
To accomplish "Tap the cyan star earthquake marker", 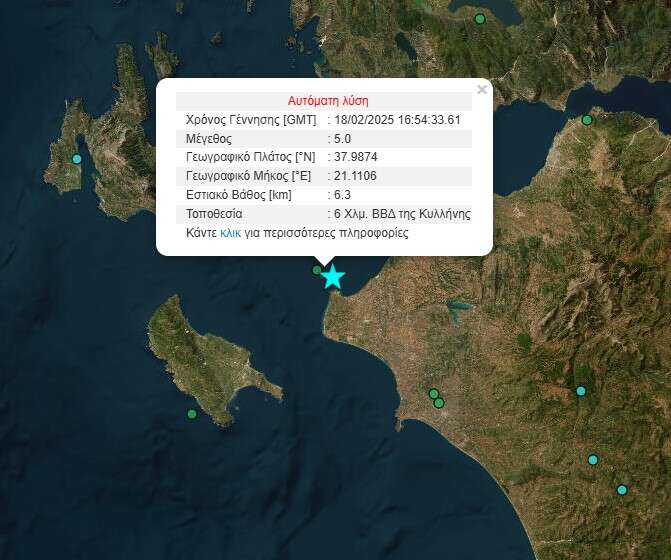I will click(333, 277).
